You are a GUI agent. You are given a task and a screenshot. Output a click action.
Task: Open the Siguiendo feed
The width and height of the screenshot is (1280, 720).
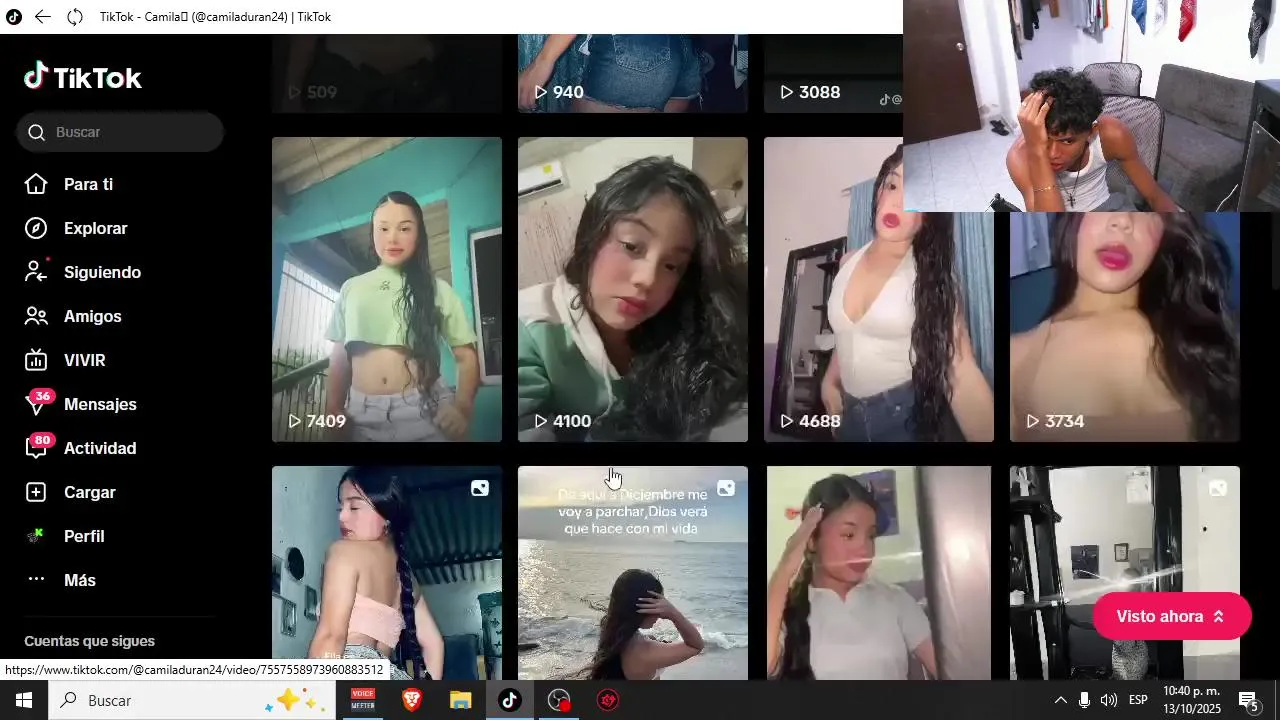click(102, 272)
